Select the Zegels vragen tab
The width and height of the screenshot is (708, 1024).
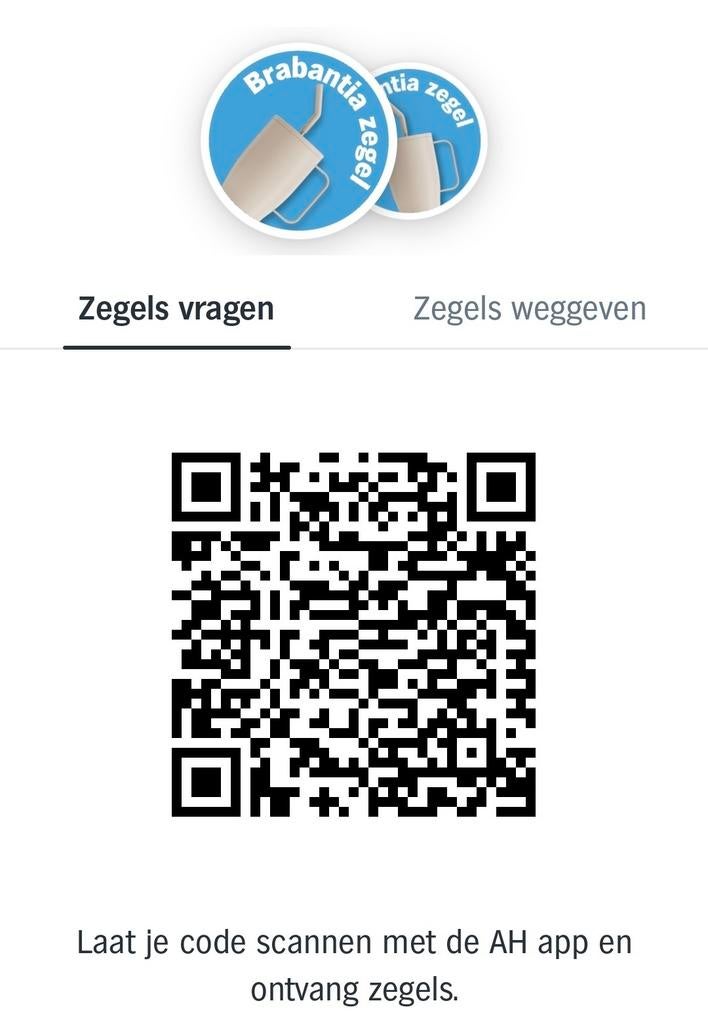(x=176, y=309)
